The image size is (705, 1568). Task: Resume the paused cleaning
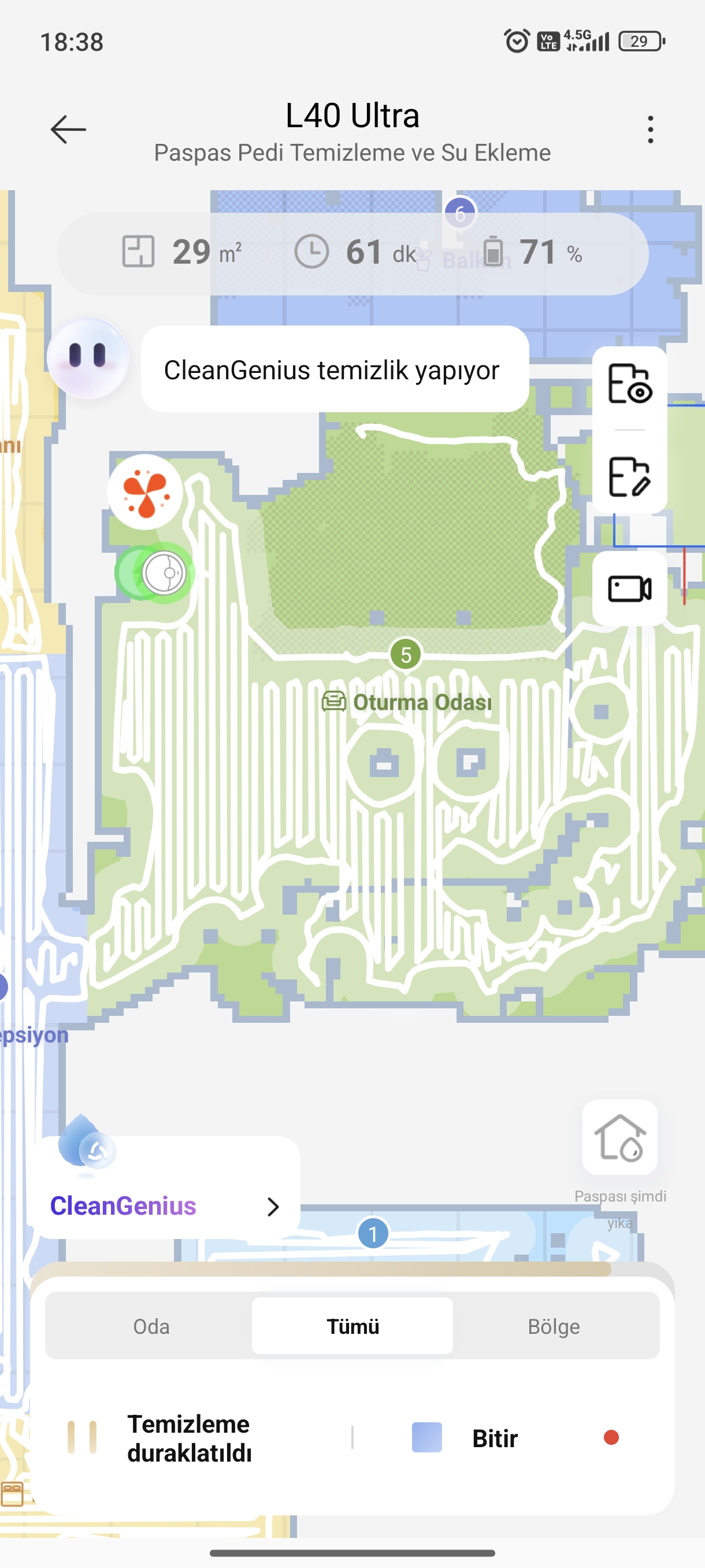pos(82,1438)
